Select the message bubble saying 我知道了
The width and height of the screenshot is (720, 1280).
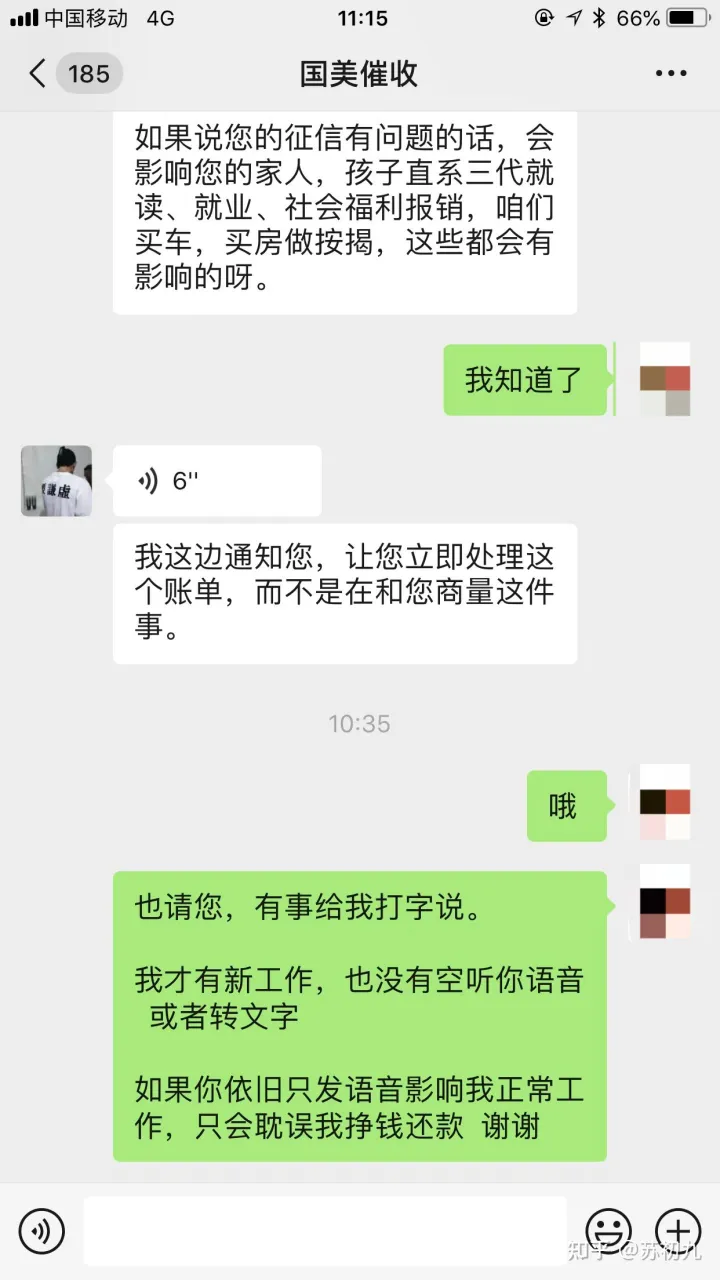(x=526, y=380)
